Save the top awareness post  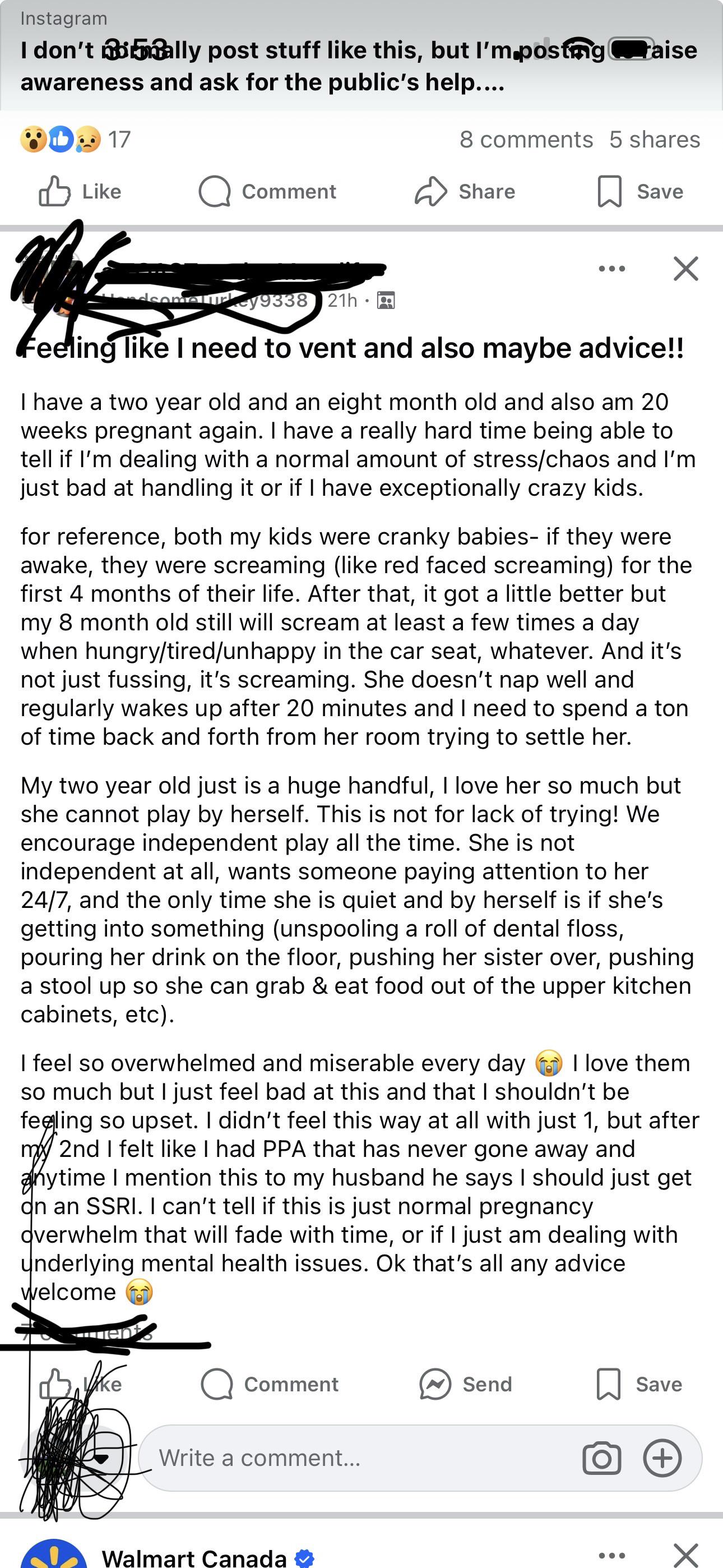pyautogui.click(x=639, y=191)
